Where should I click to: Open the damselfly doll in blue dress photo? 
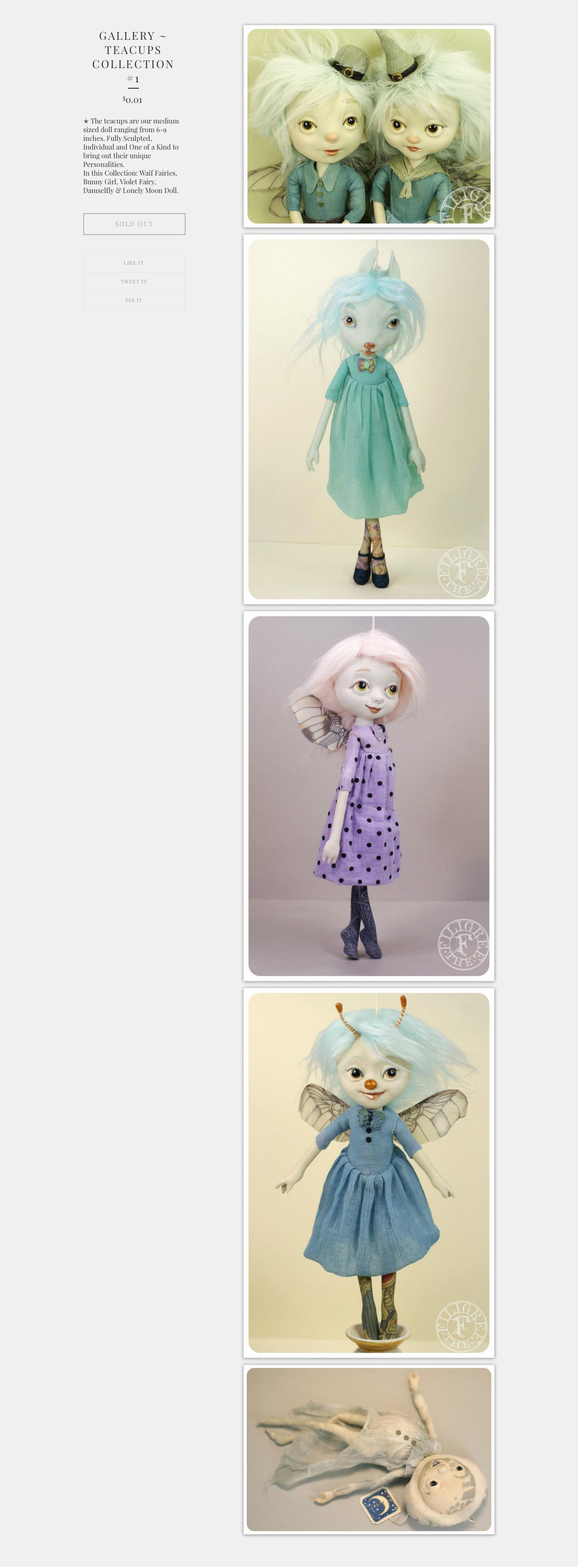pos(369,1173)
